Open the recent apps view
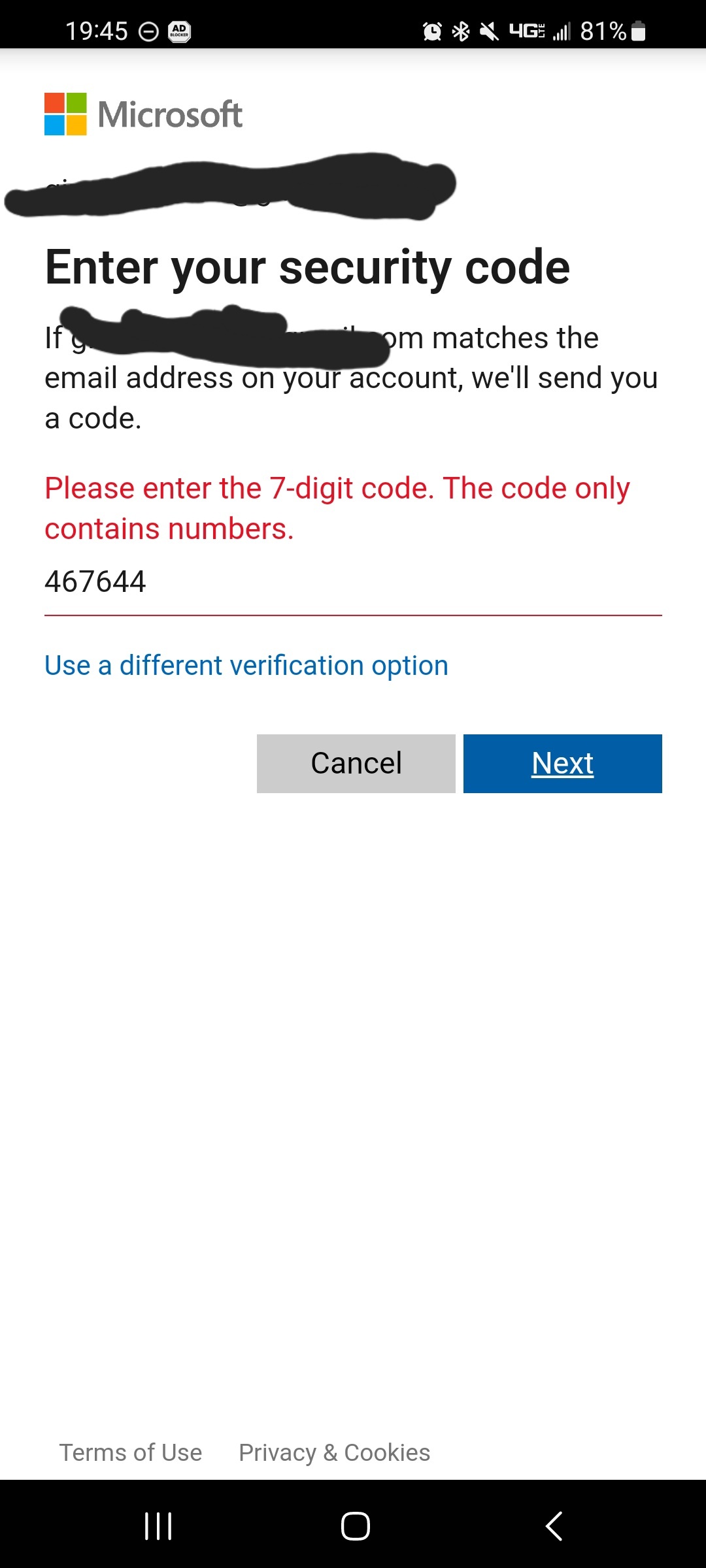 click(158, 1526)
